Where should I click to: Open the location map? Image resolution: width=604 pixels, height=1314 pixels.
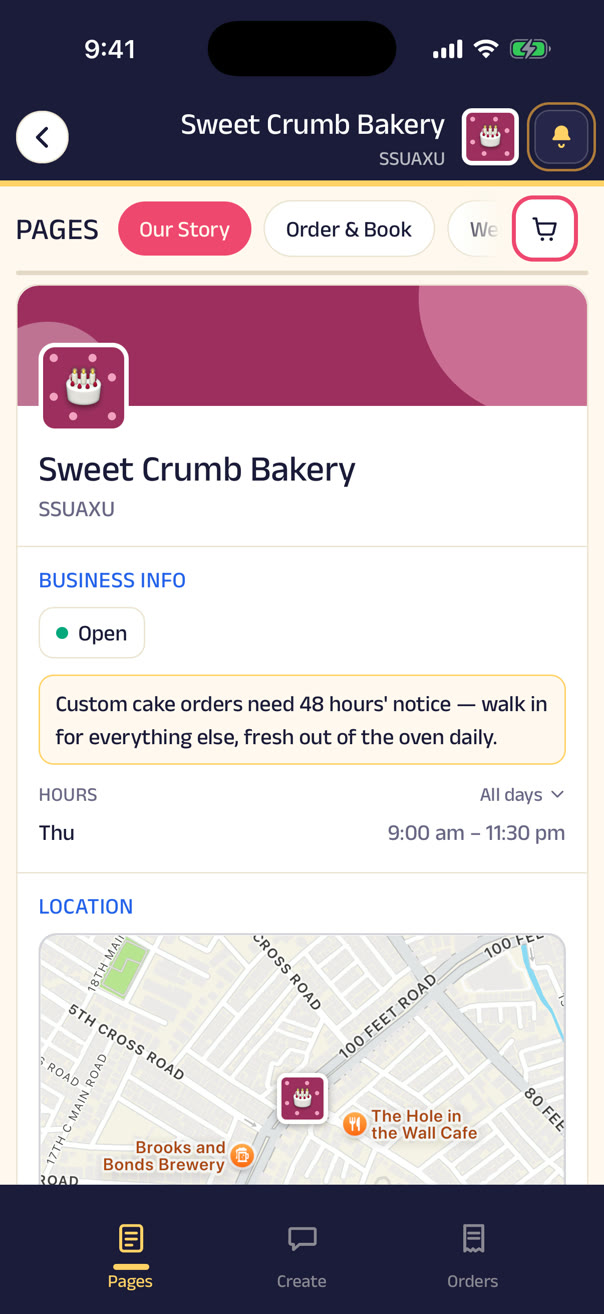(302, 1059)
